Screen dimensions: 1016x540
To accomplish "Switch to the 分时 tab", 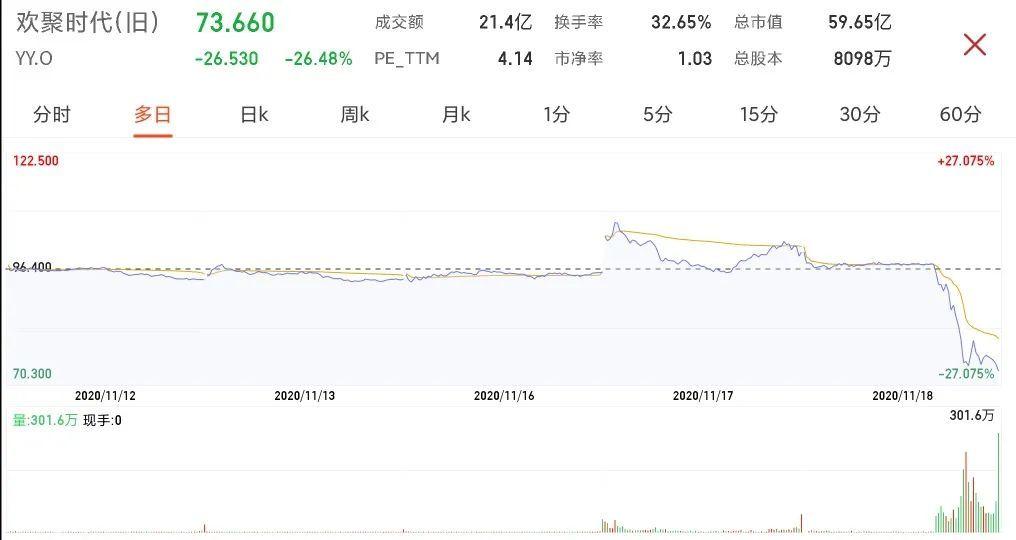I will coord(52,114).
